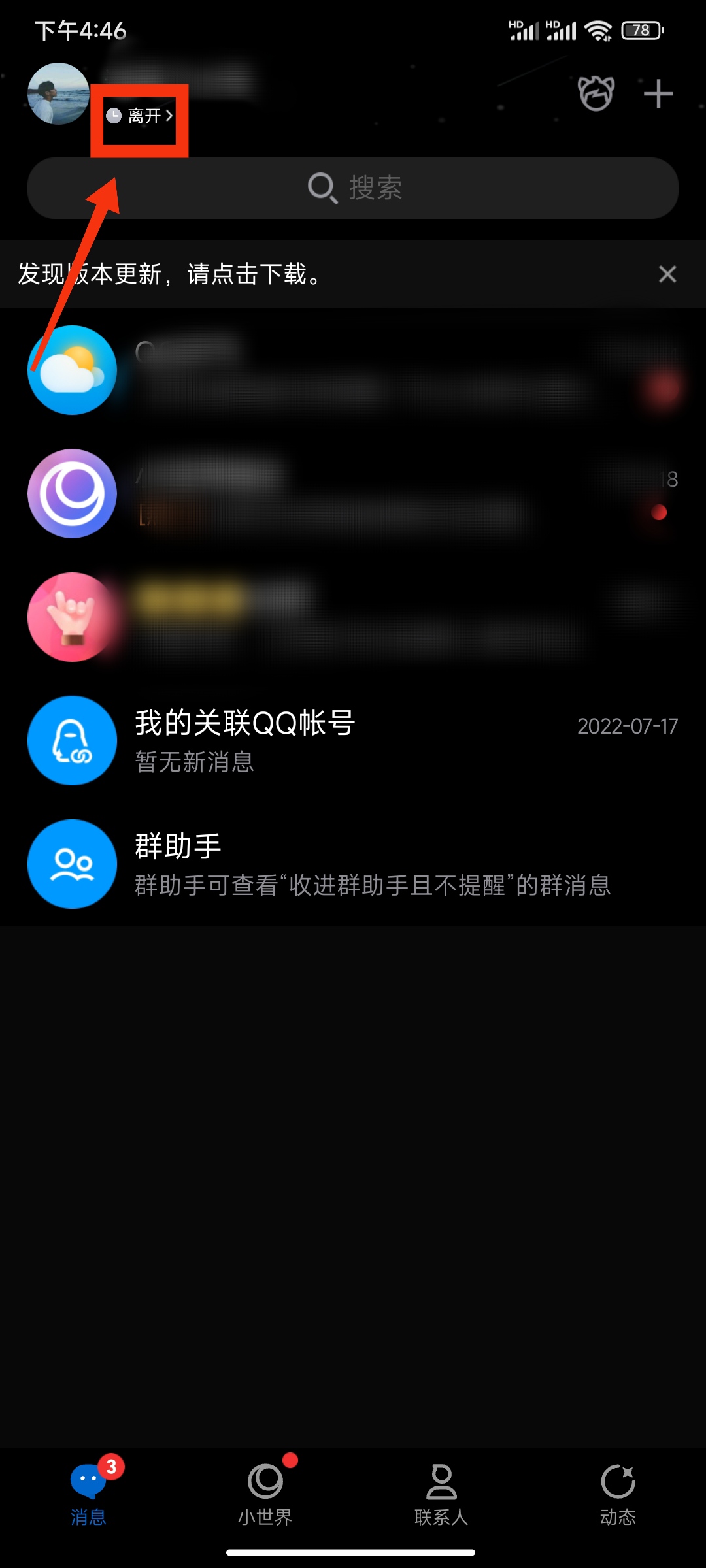Open the plus add menu
This screenshot has width=706, height=1568.
click(658, 94)
